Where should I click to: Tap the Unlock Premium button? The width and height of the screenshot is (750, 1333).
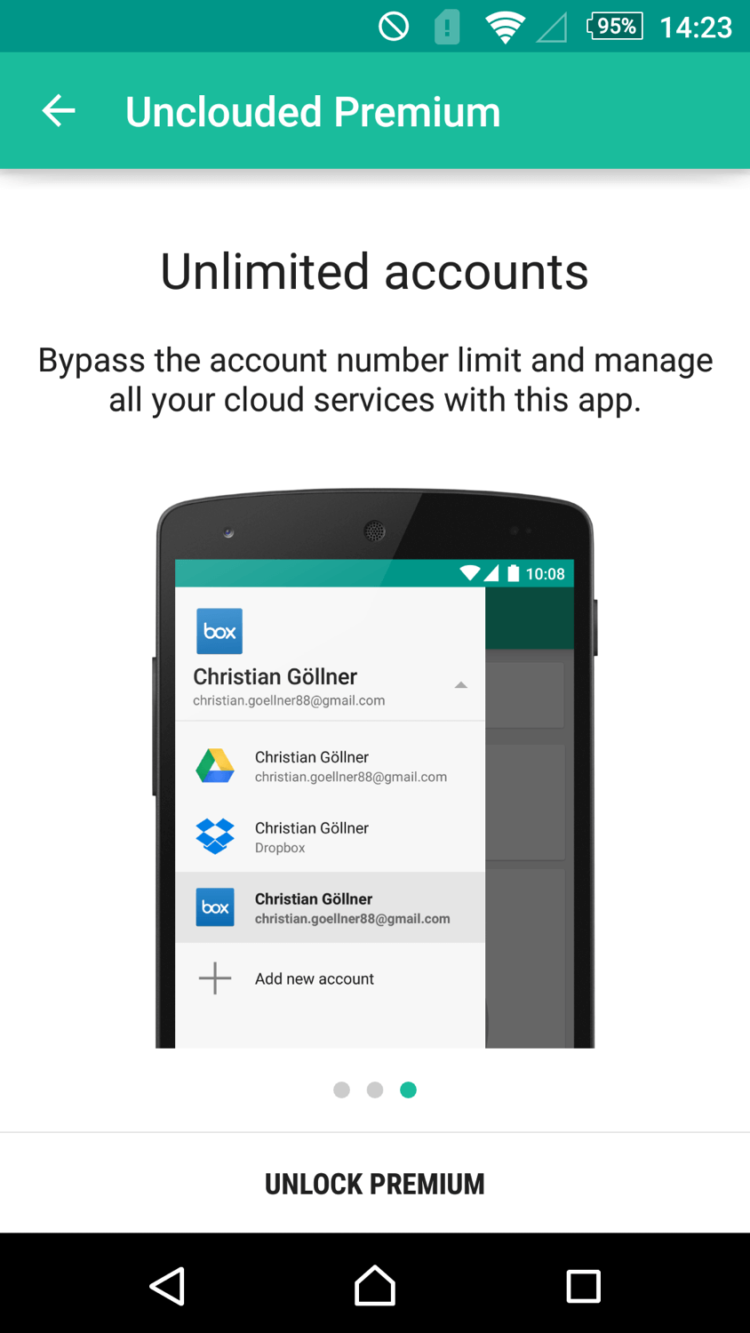375,1184
